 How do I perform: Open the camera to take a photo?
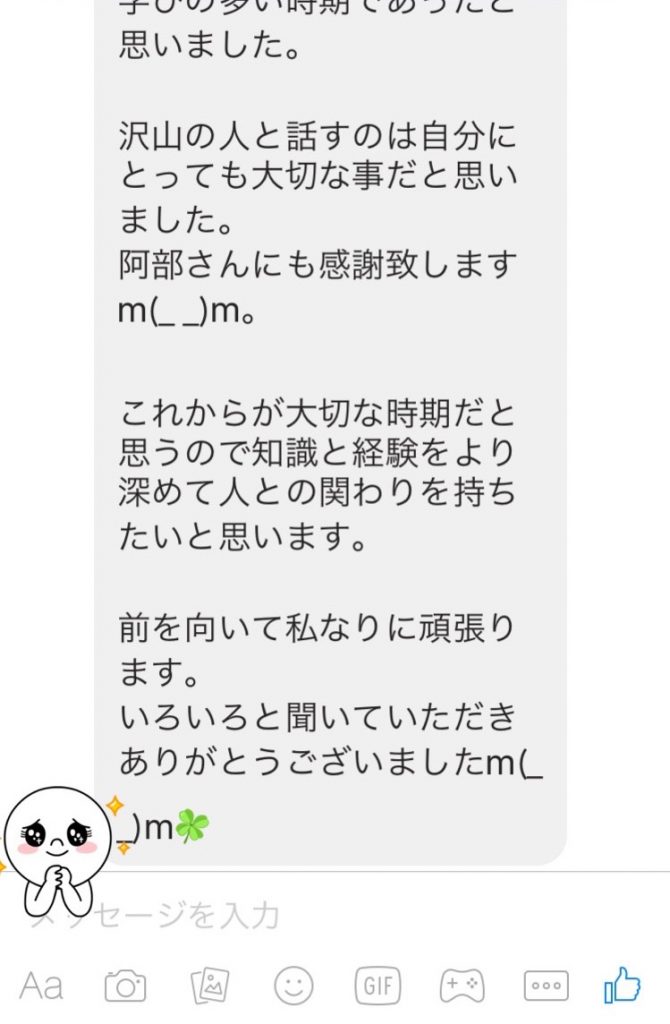[126, 987]
